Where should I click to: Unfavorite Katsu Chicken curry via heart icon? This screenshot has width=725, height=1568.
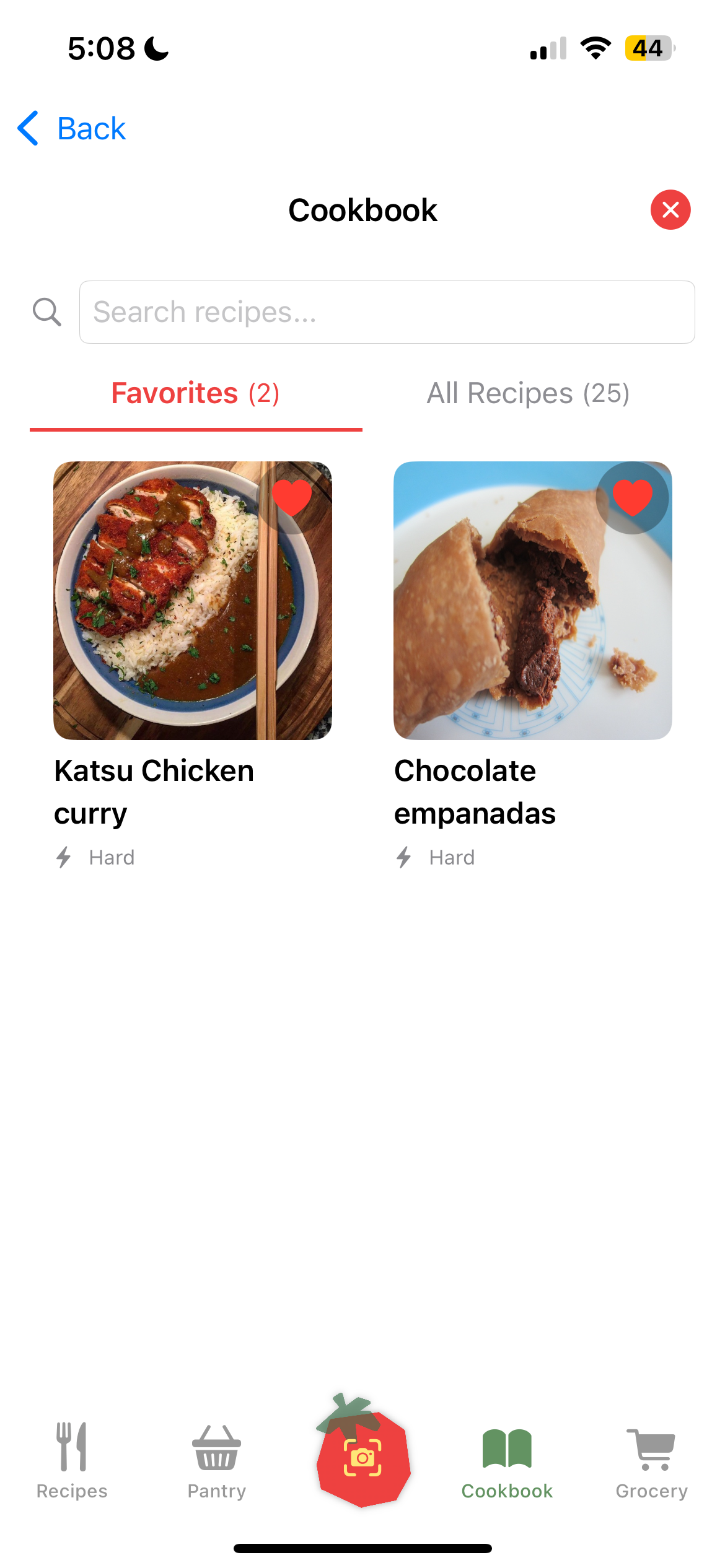pos(292,497)
